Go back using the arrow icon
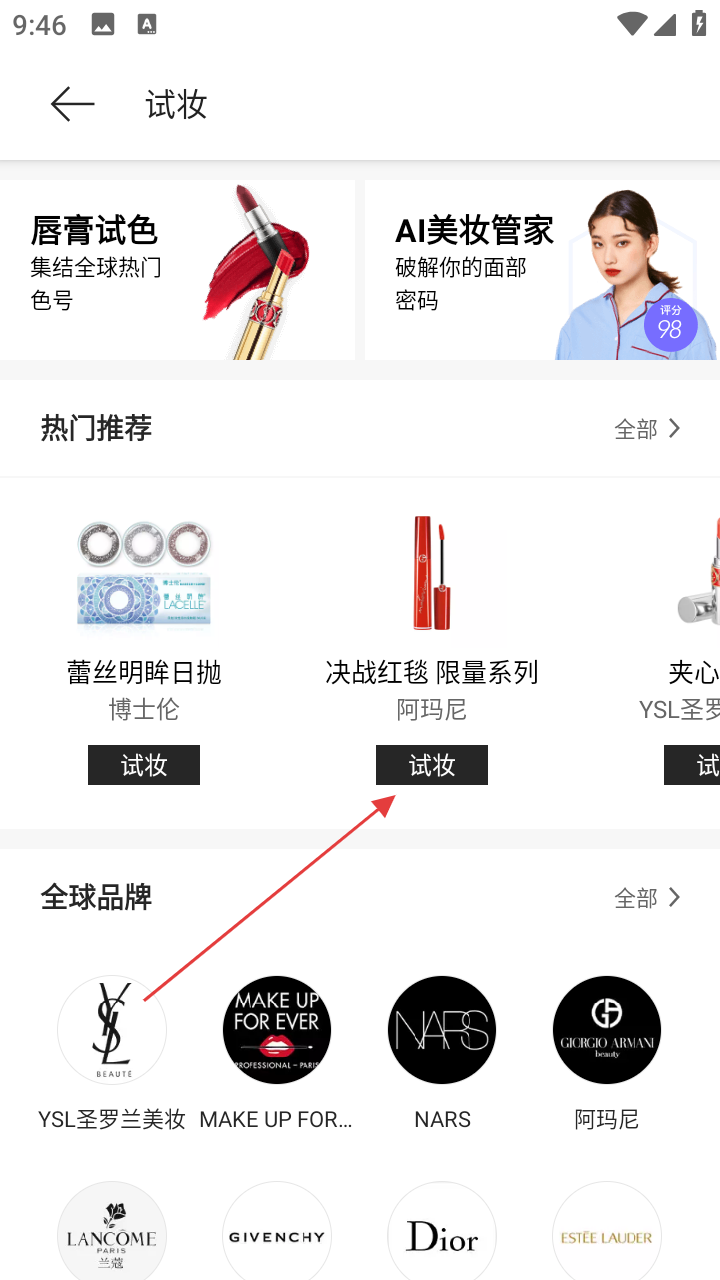The width and height of the screenshot is (720, 1280). pyautogui.click(x=72, y=104)
